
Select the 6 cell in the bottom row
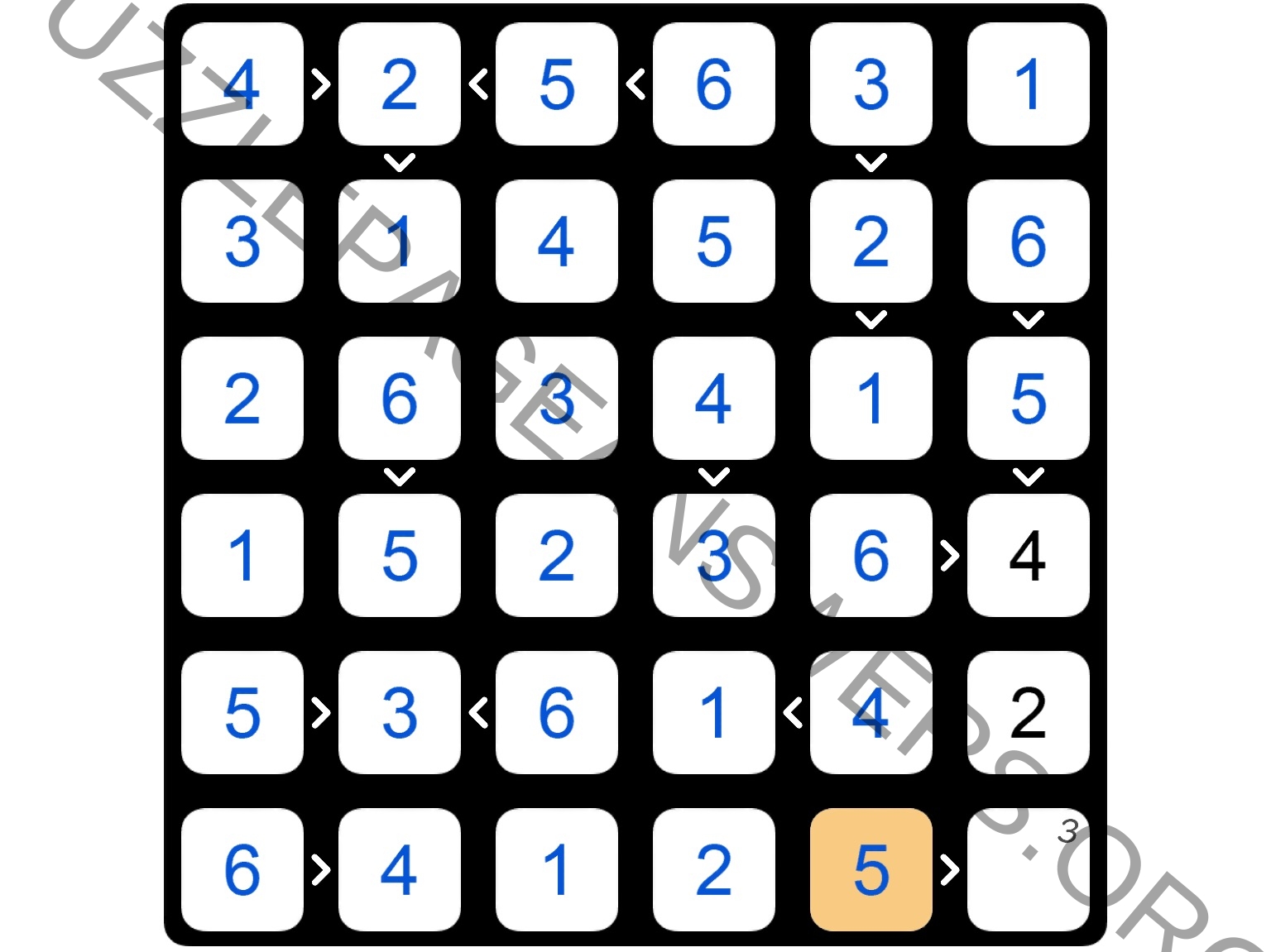point(242,869)
